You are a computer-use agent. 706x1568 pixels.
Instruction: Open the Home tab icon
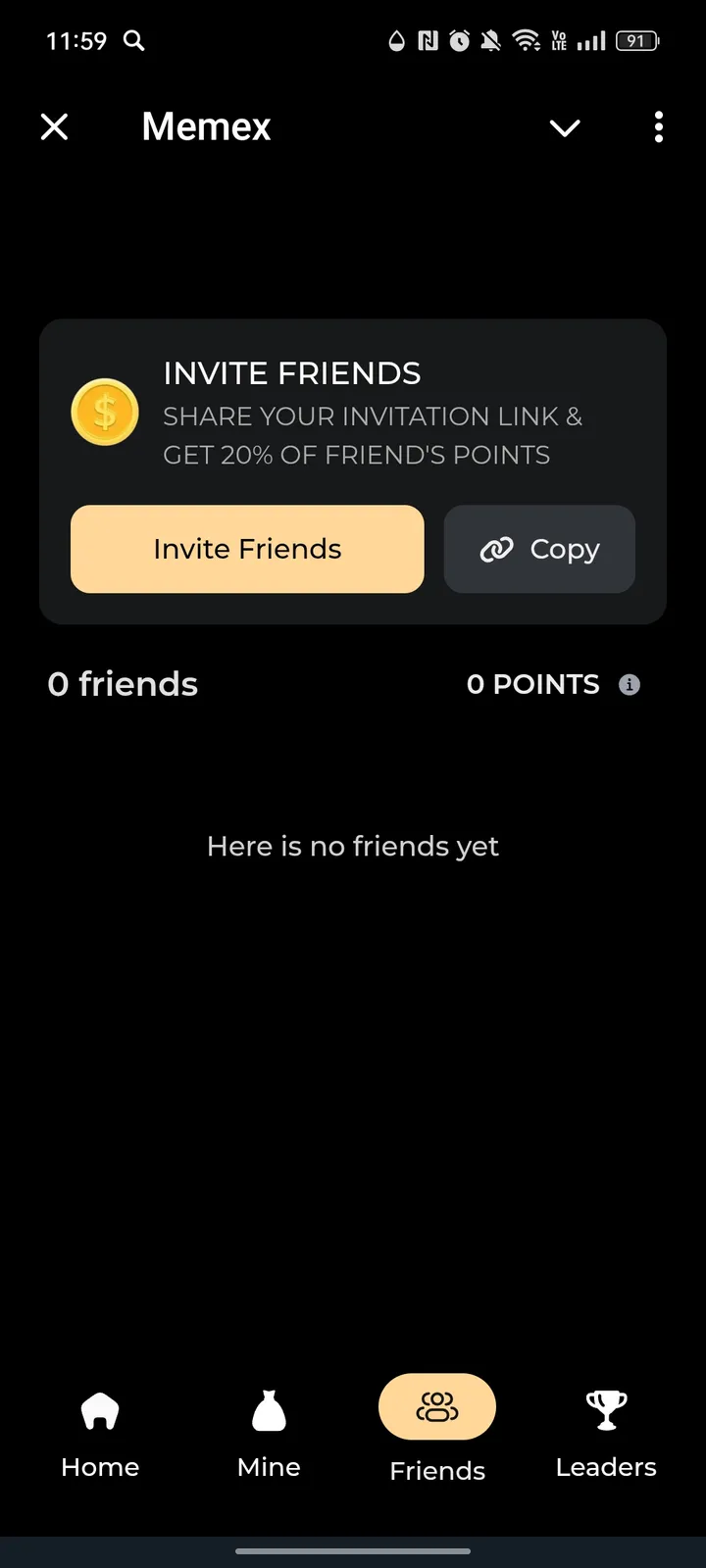click(99, 1411)
